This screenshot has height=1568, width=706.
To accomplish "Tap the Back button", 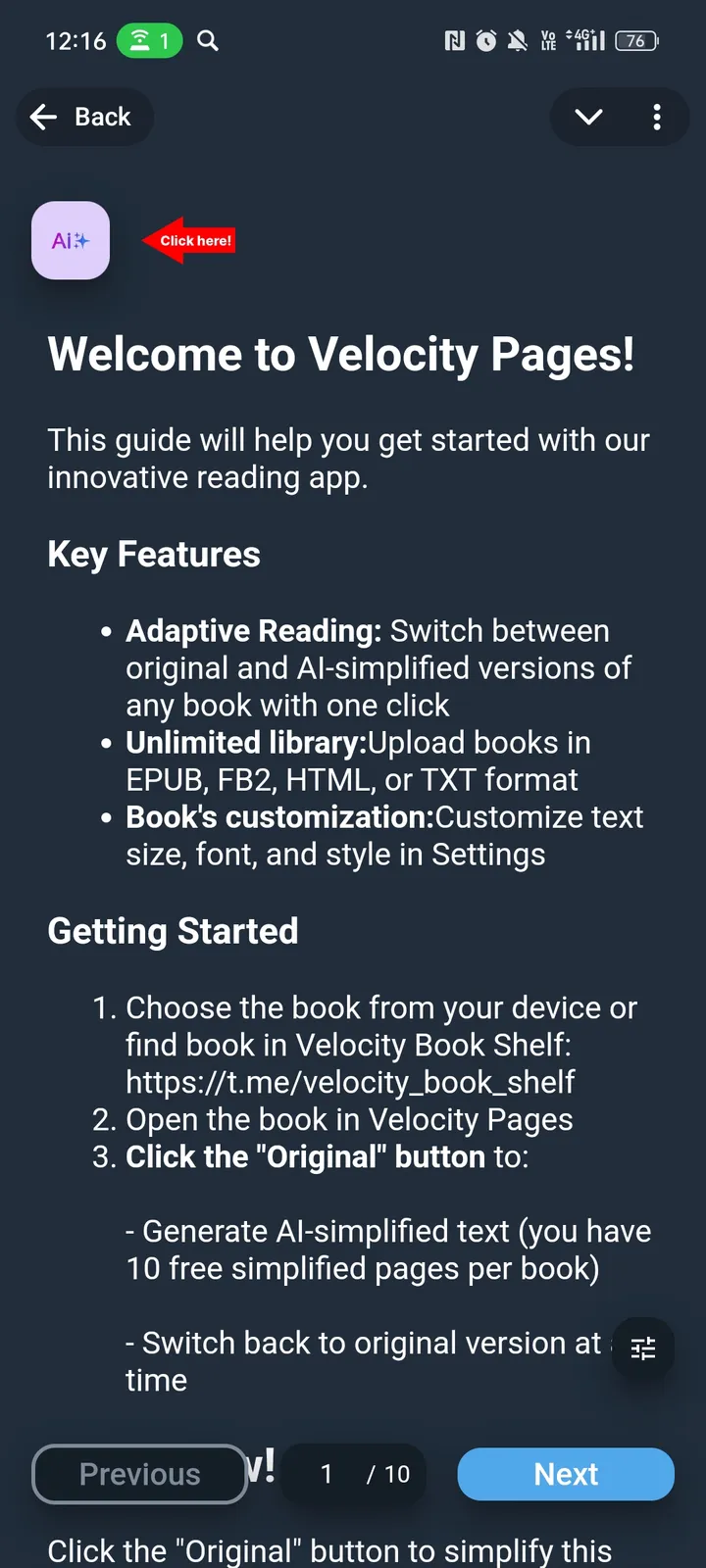I will pyautogui.click(x=84, y=117).
